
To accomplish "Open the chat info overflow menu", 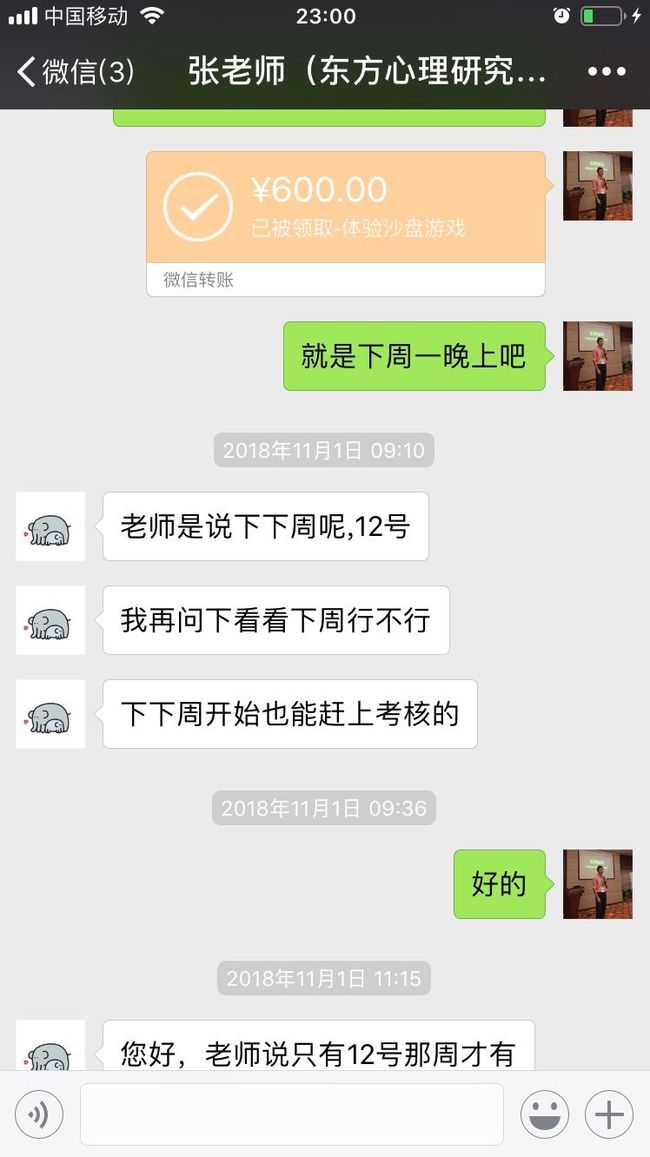I will pyautogui.click(x=606, y=72).
